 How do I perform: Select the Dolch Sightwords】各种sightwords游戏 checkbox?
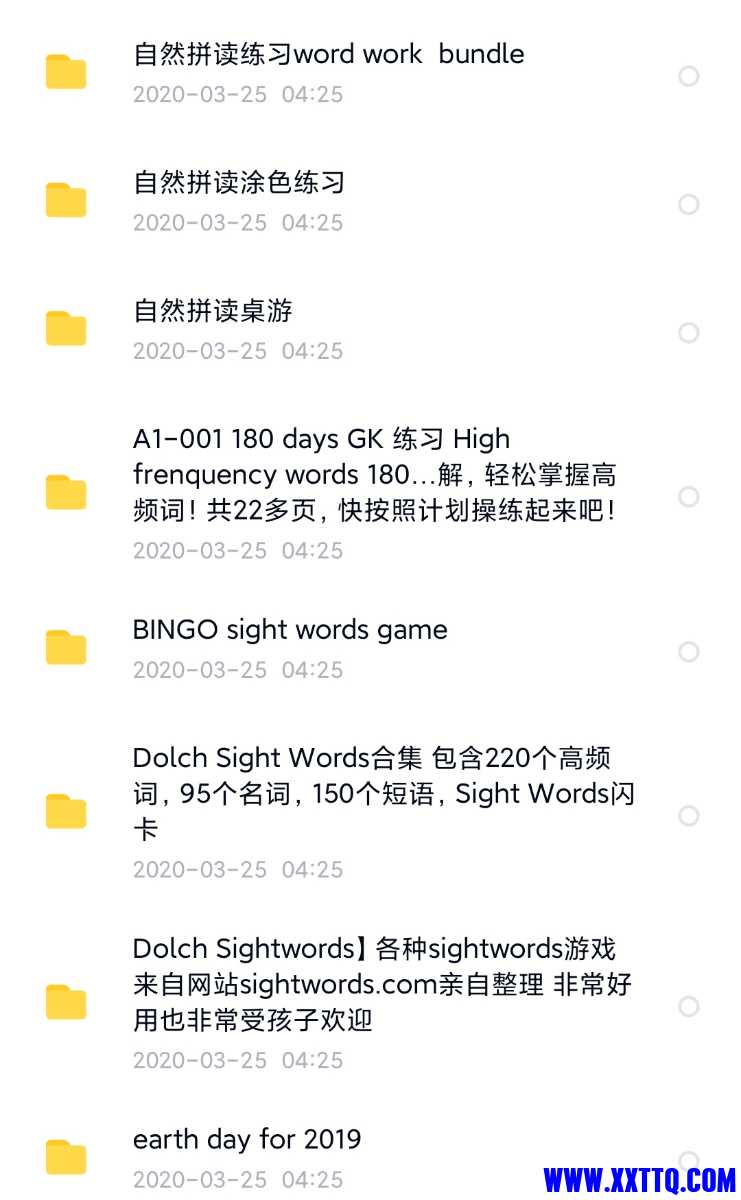click(x=689, y=1006)
